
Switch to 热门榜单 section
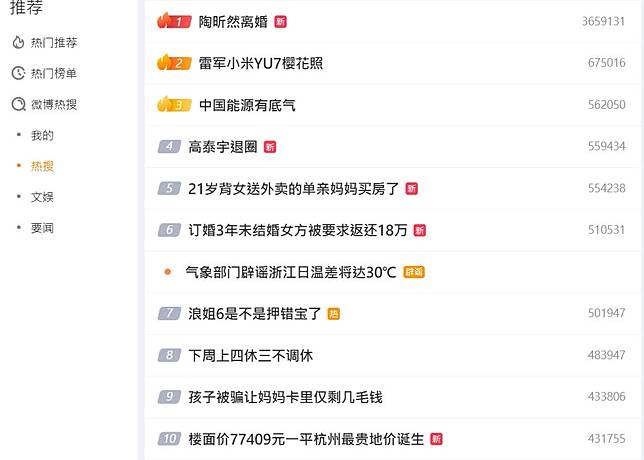tap(54, 73)
